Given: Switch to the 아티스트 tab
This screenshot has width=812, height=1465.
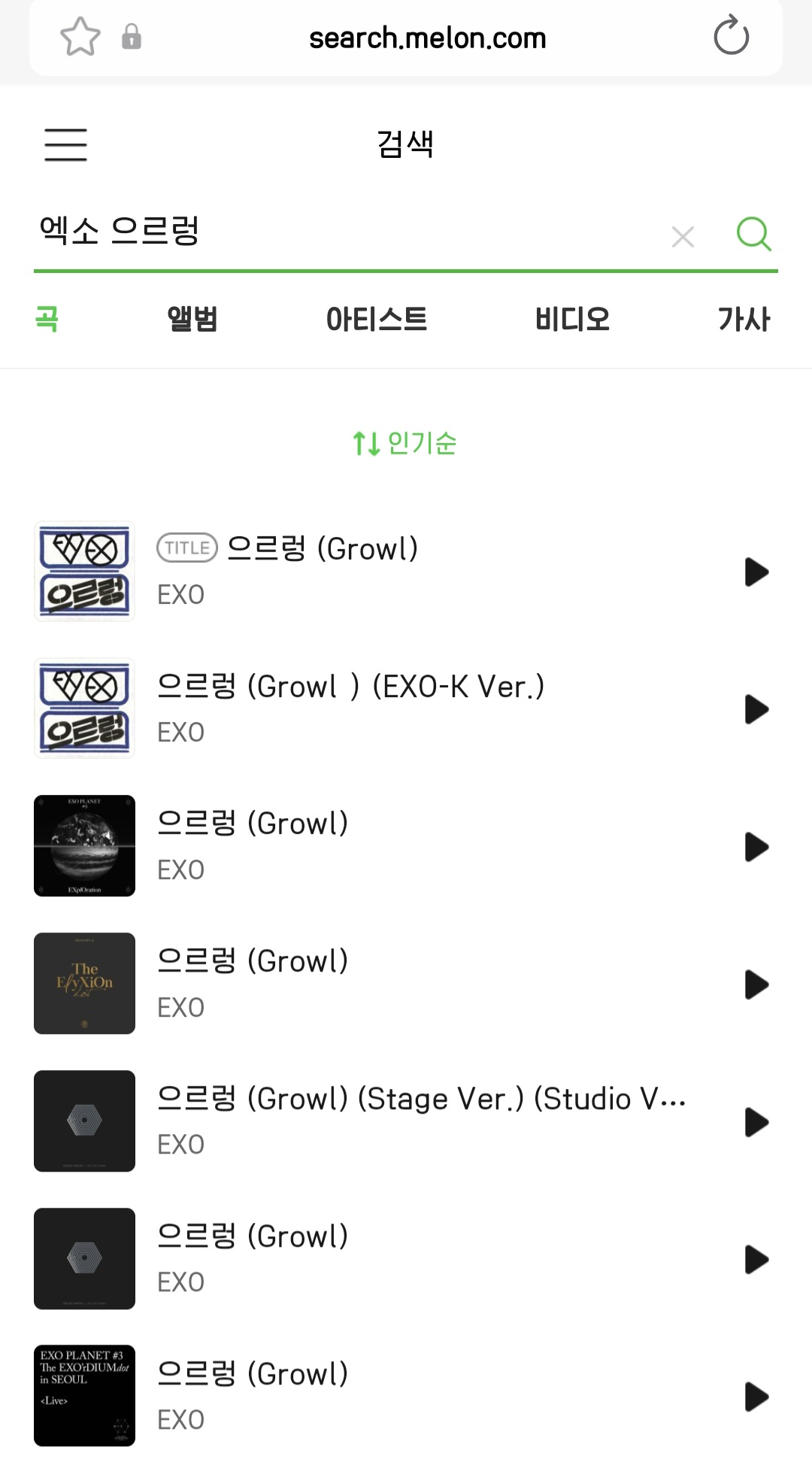Looking at the screenshot, I should pyautogui.click(x=376, y=320).
